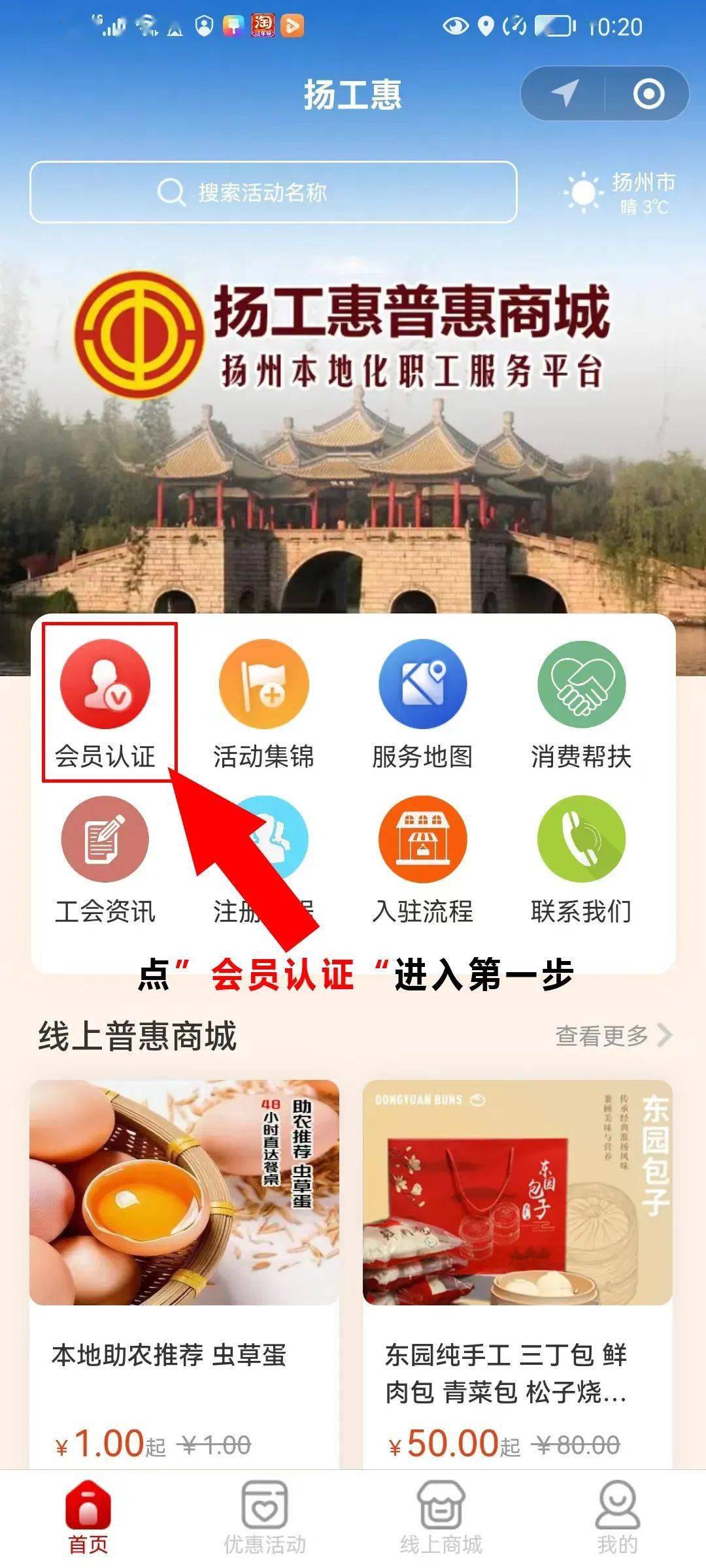Image resolution: width=706 pixels, height=1568 pixels.
Task: Tap the search field 搜索活动名称
Action: pos(275,193)
